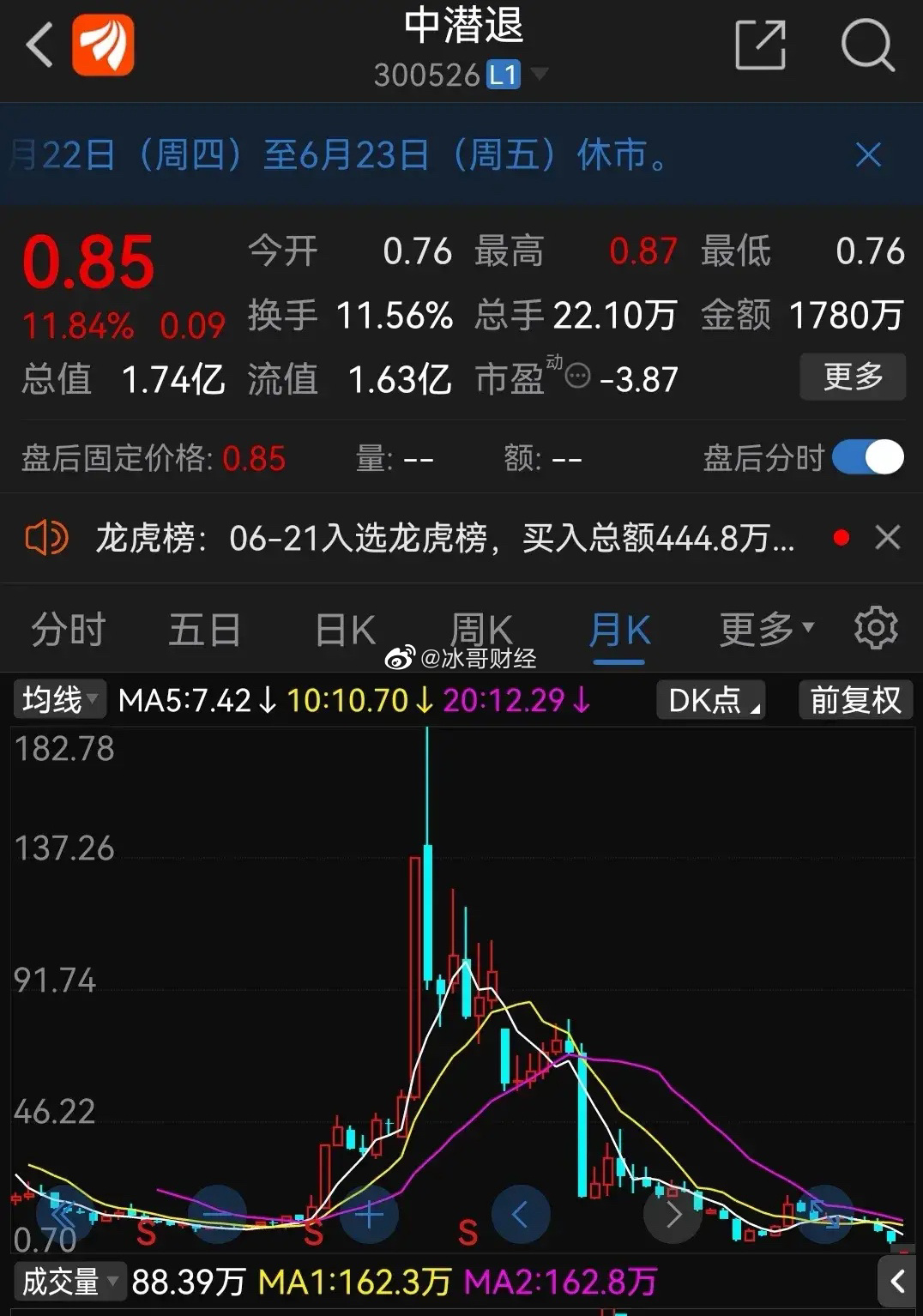Change the 前复权 adjustment setting

click(x=855, y=700)
